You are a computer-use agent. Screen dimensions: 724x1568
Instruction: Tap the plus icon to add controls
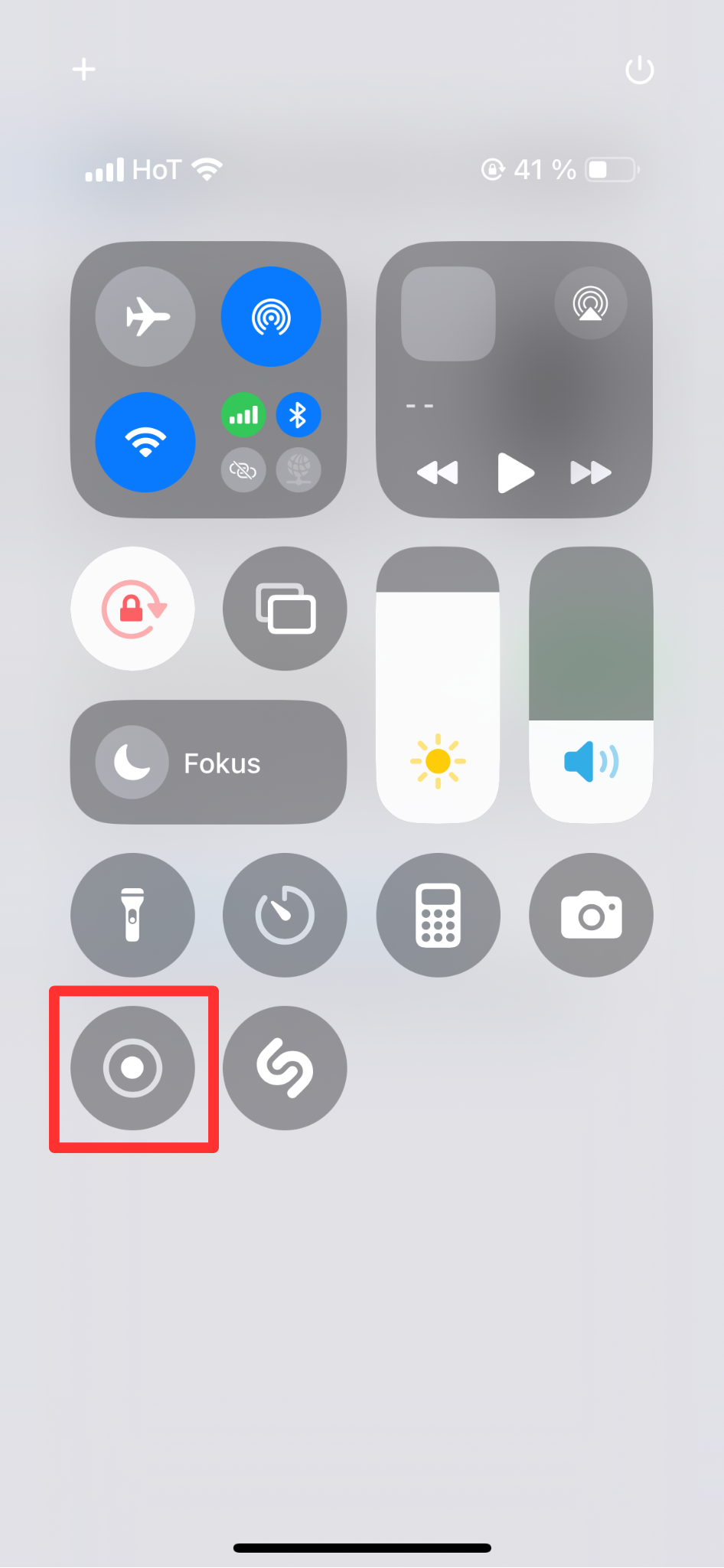tap(84, 70)
